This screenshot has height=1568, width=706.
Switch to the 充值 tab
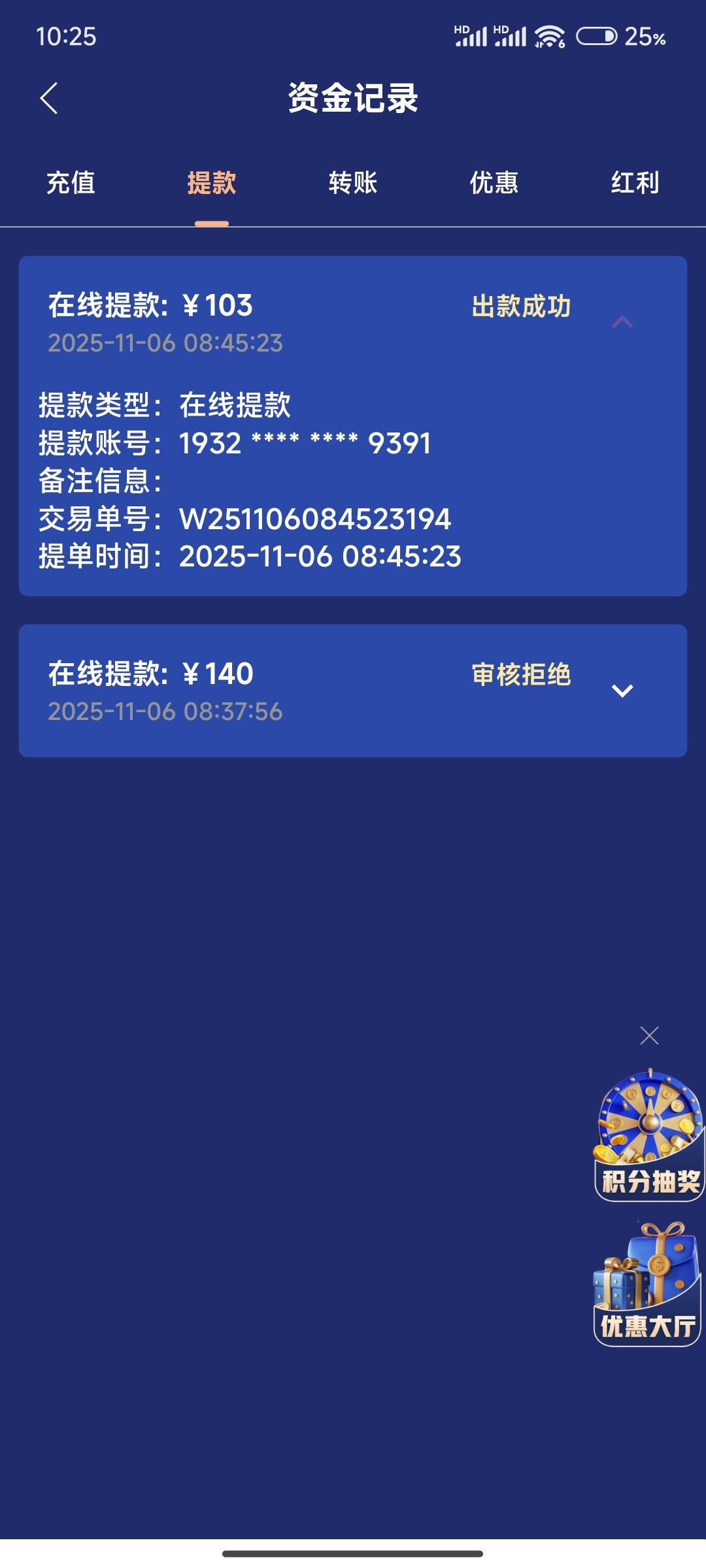71,182
